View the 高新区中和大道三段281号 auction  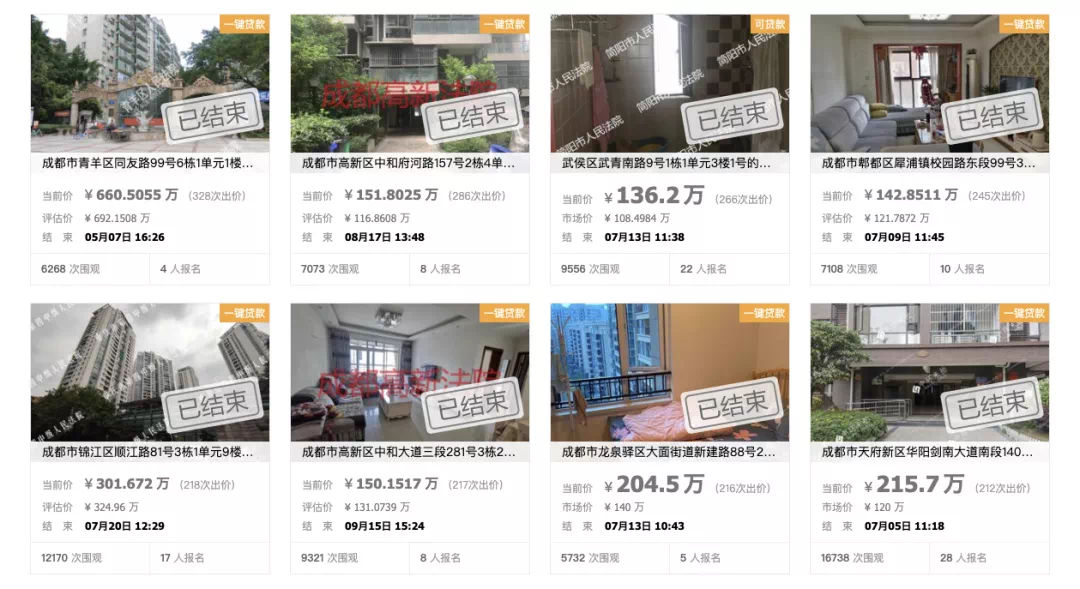pyautogui.click(x=408, y=452)
